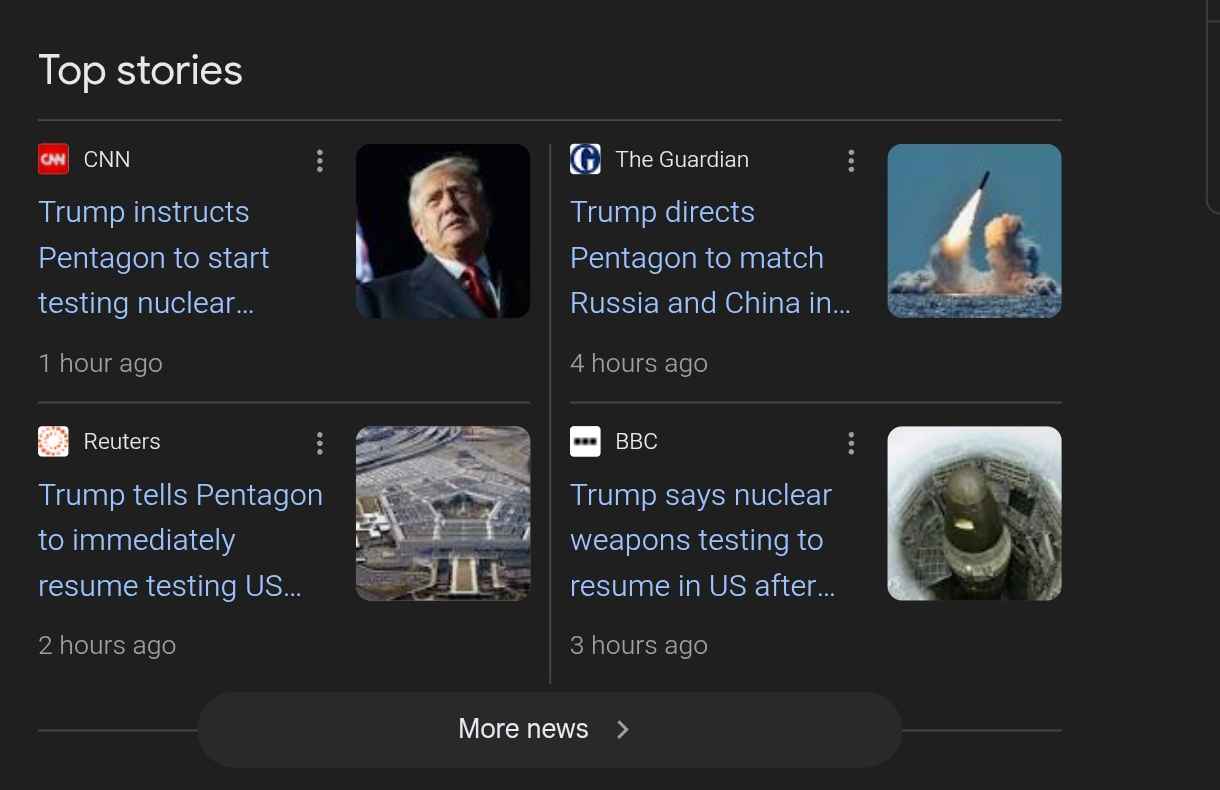Viewport: 1220px width, 790px height.
Task: Read CNN's Trump instructs Pentagon article
Action: 153,258
